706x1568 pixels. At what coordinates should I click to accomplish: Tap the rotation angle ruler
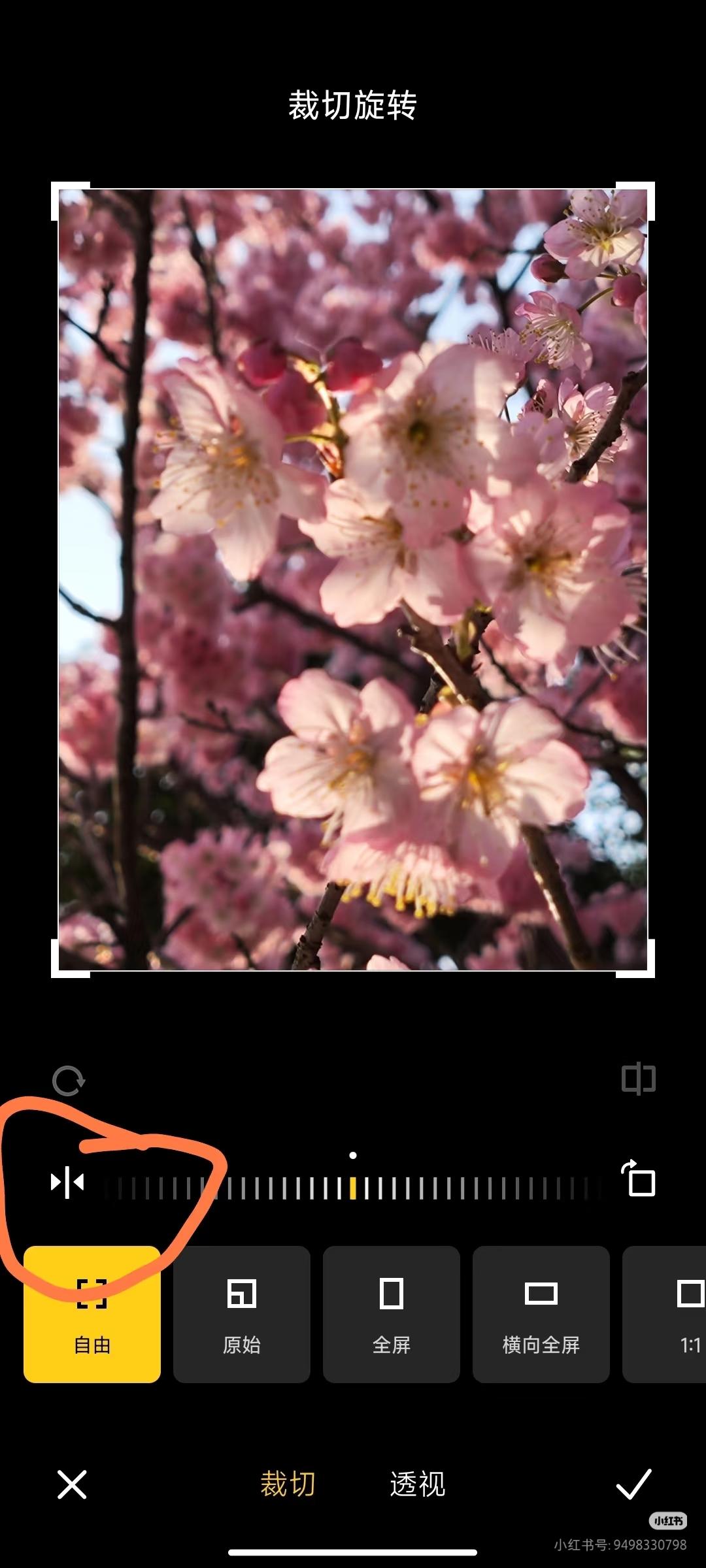coord(353,1188)
